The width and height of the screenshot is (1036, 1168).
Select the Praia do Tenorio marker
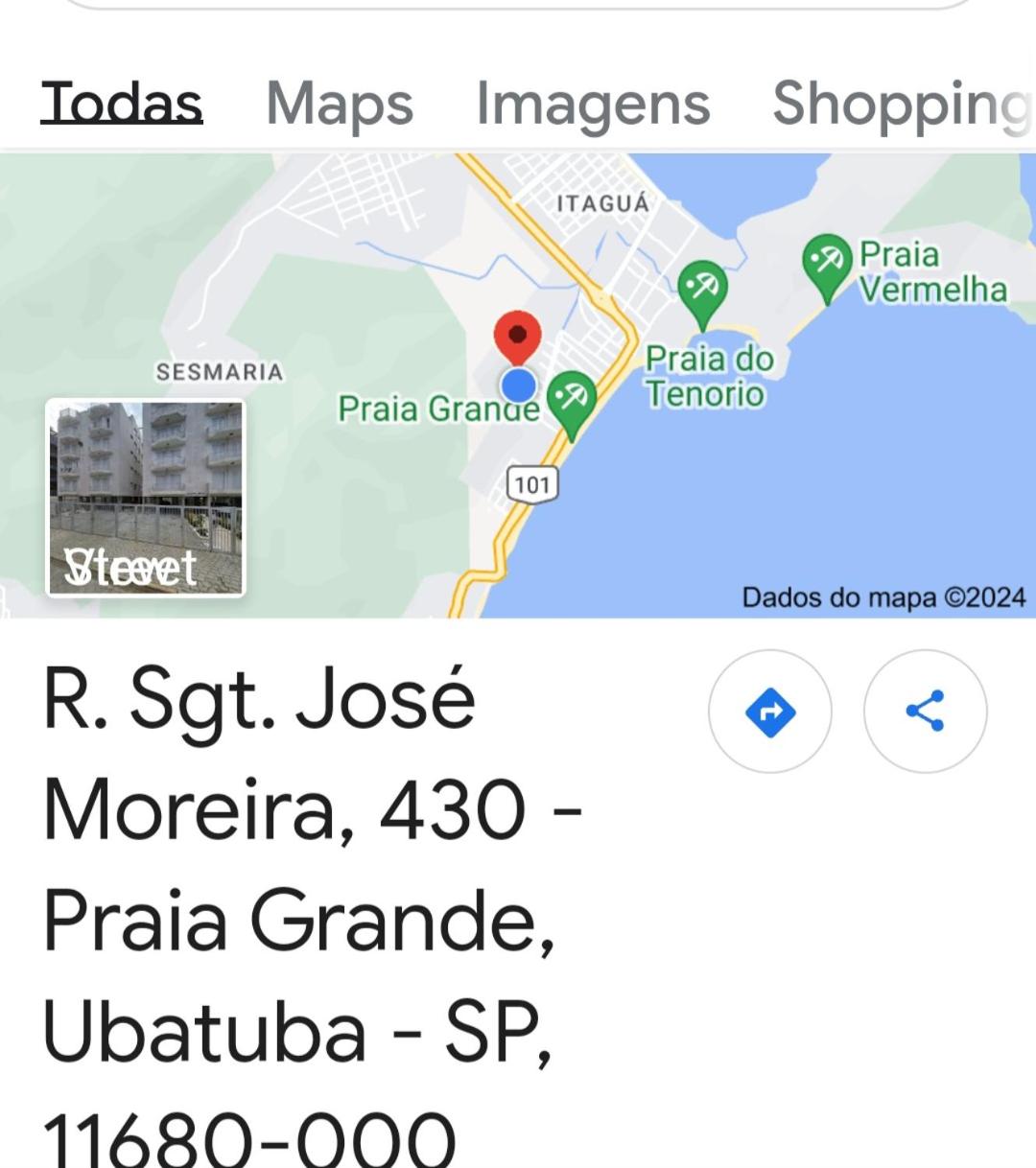702,290
